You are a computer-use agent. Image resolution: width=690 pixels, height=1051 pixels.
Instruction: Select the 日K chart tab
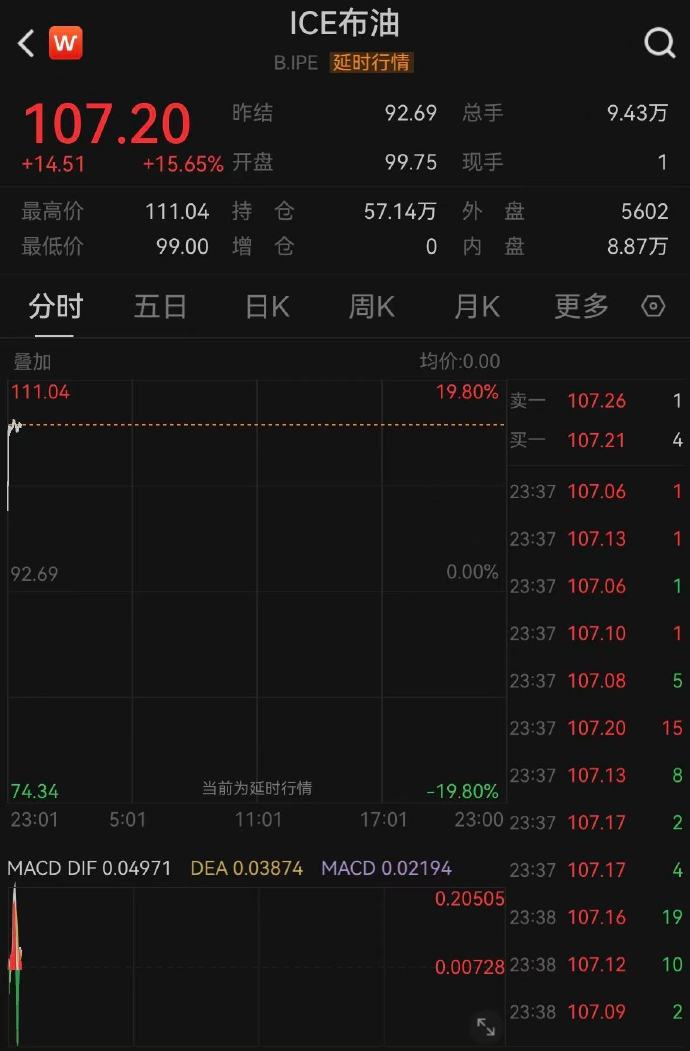[267, 306]
